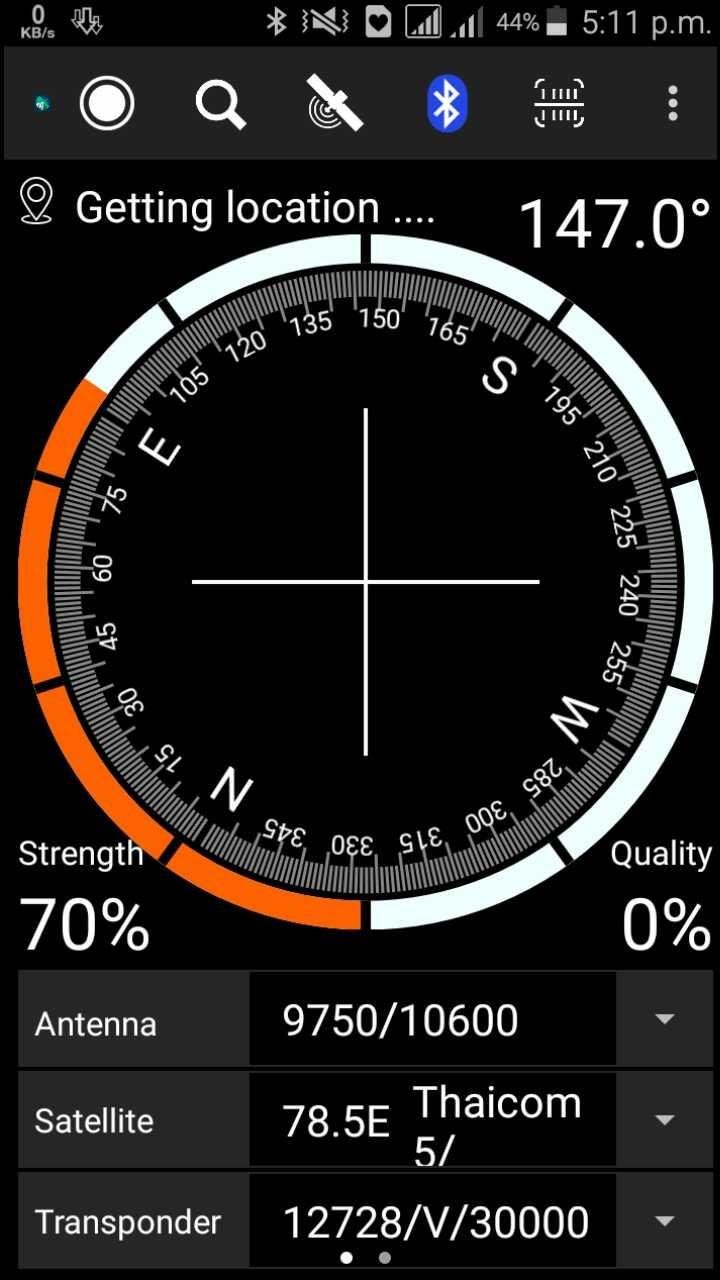Screen dimensions: 720x1280
Task: Open the search magnifier
Action: (x=220, y=104)
